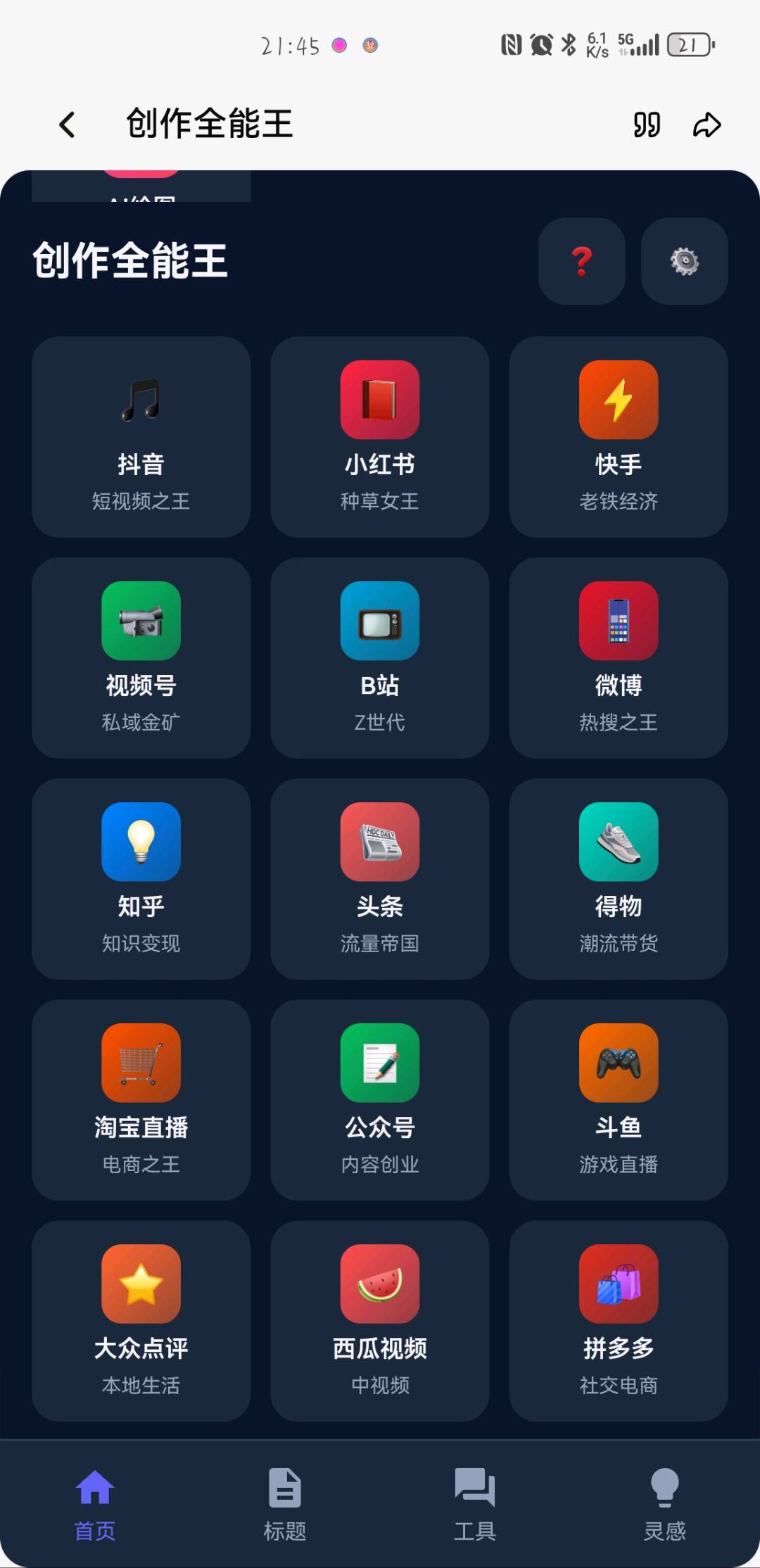Viewport: 760px width, 1568px height.
Task: Tap the help question mark button
Action: coord(581,261)
